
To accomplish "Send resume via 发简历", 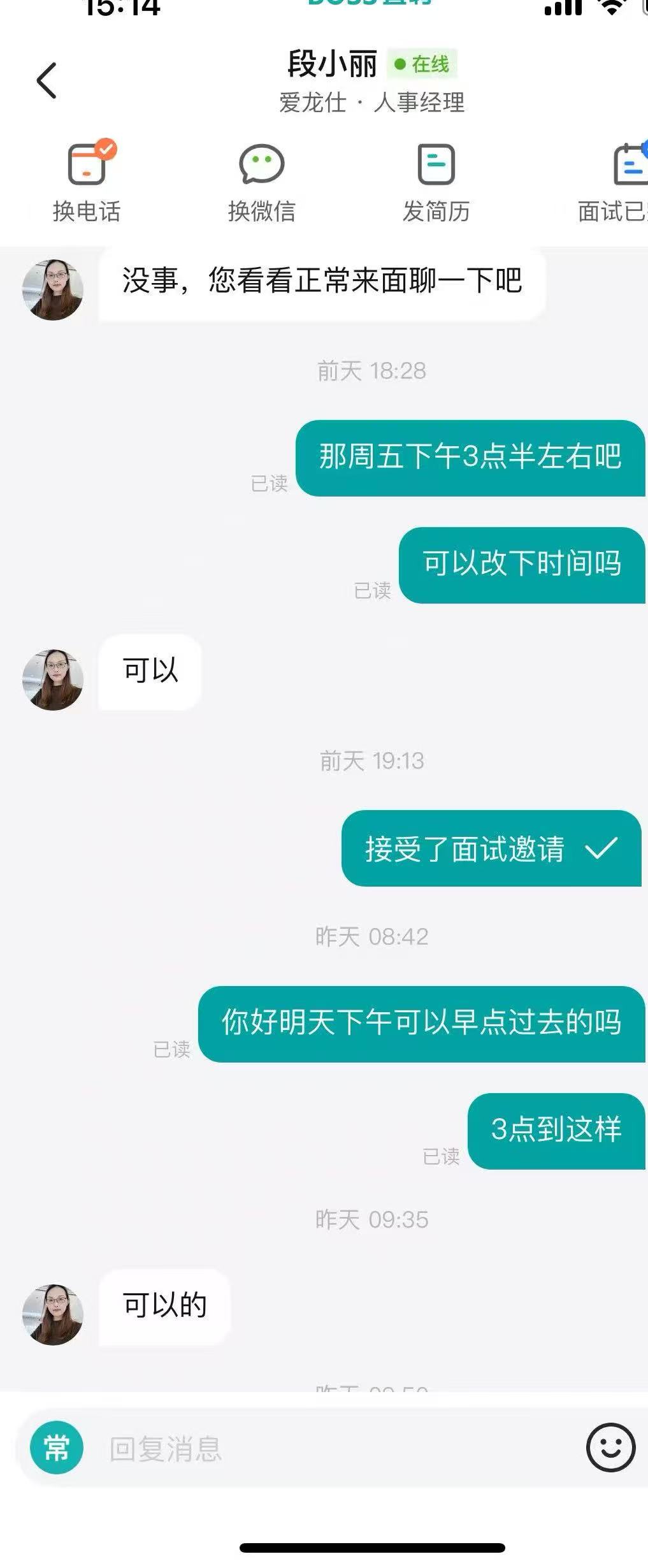I will [436, 182].
